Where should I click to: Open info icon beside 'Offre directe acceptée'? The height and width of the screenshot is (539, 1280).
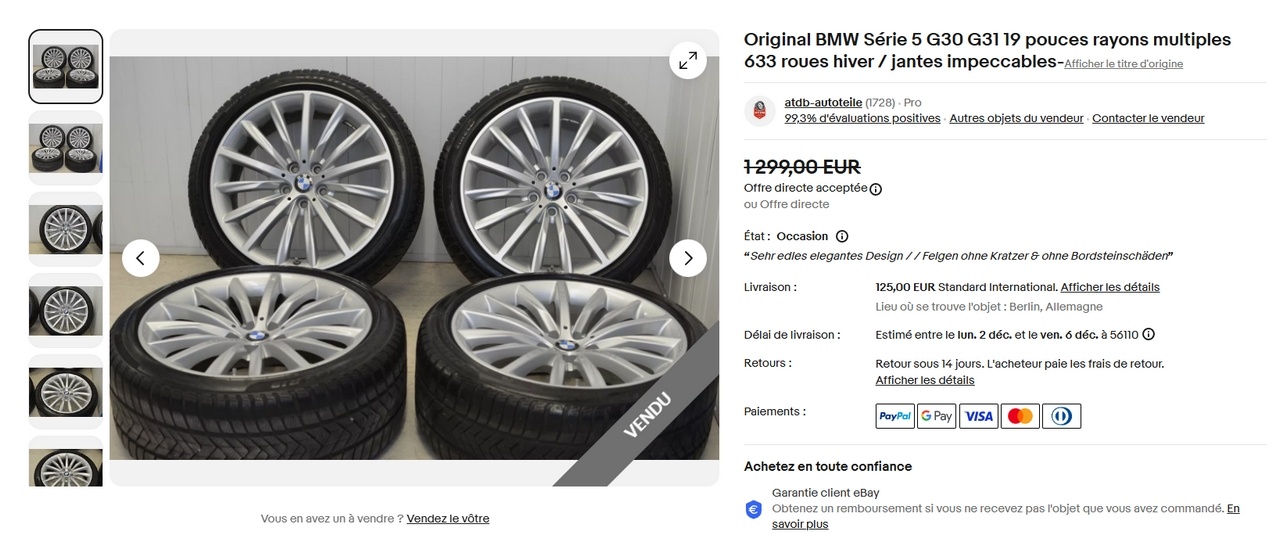click(x=876, y=189)
